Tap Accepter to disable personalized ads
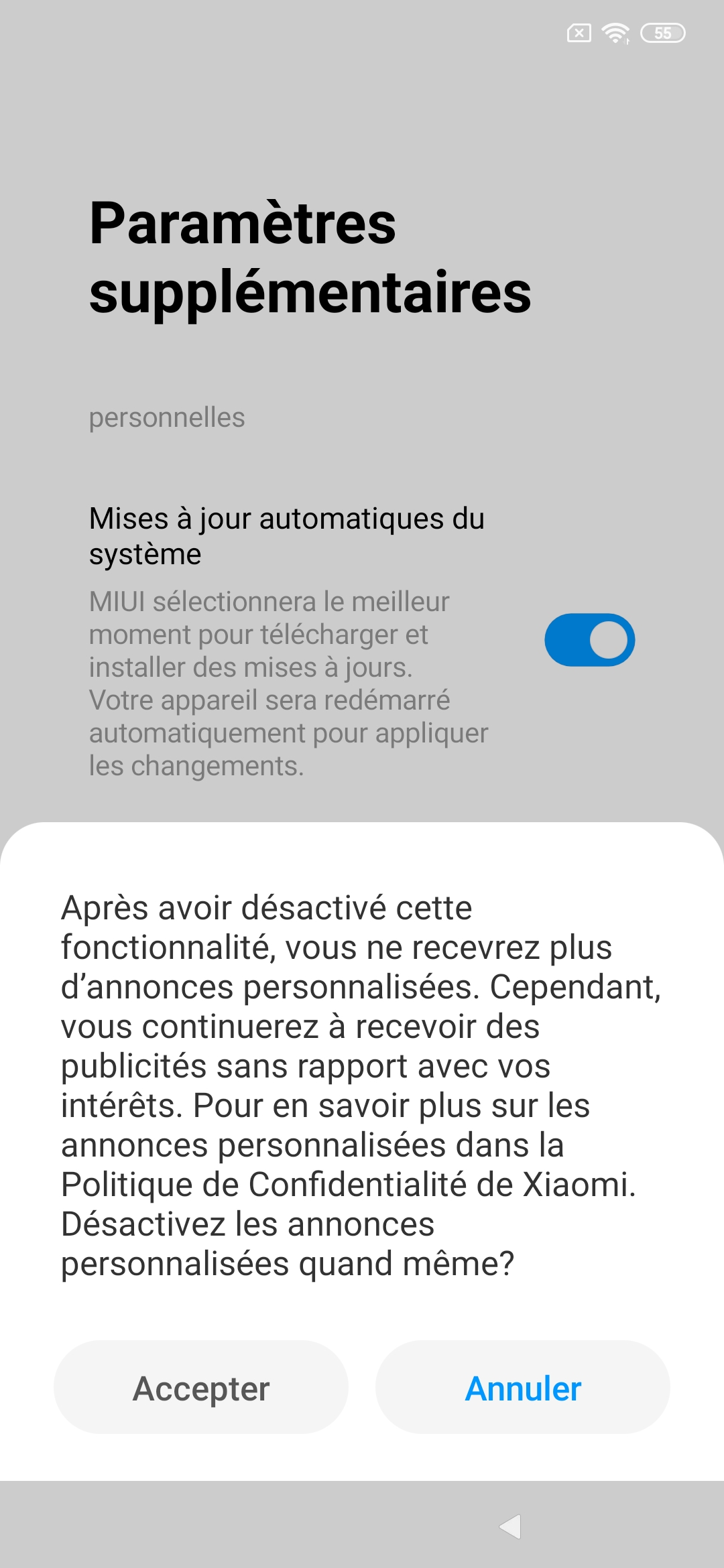Image resolution: width=724 pixels, height=1568 pixels. click(x=200, y=1388)
